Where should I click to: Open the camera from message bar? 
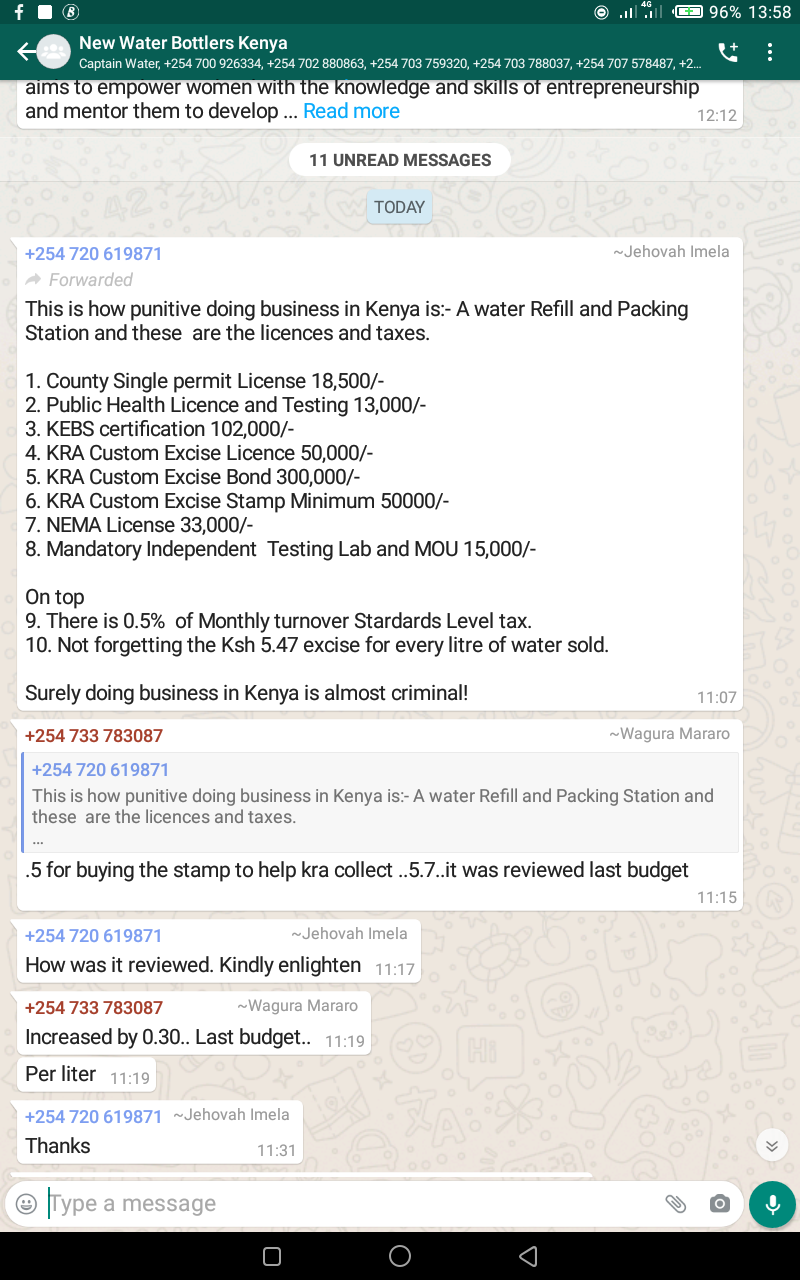(720, 1204)
